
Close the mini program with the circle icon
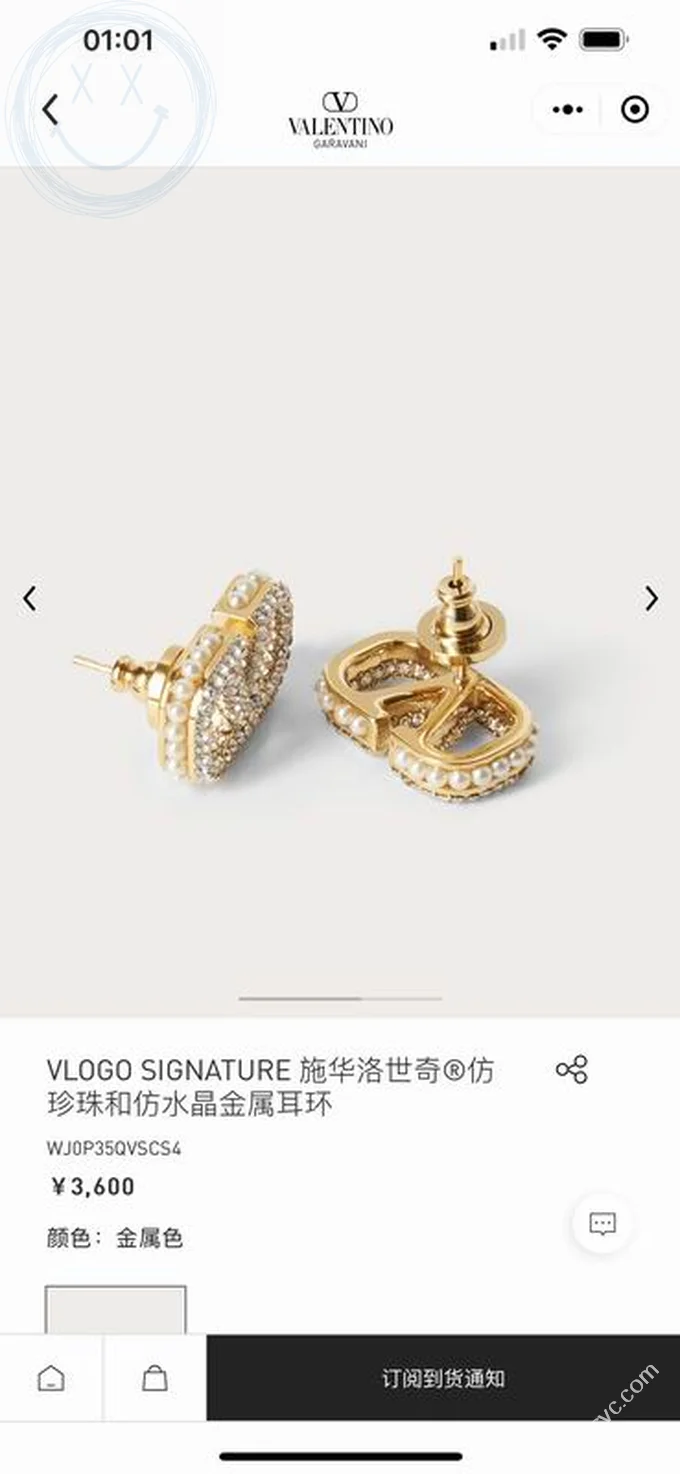point(635,110)
